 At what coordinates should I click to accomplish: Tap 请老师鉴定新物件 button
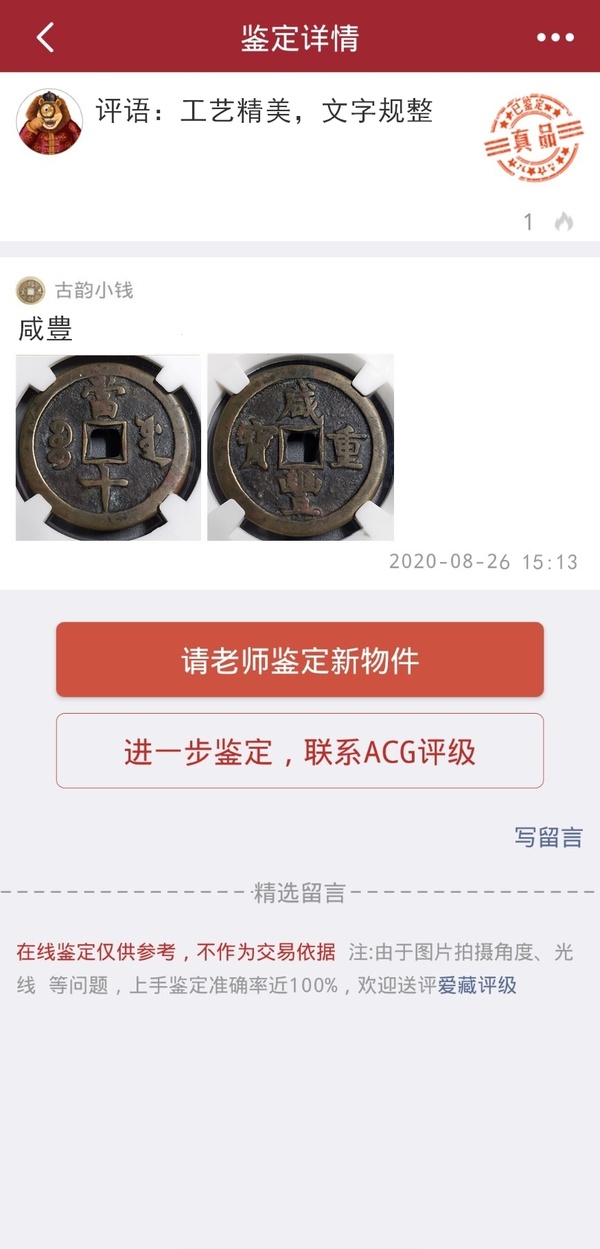pos(300,660)
